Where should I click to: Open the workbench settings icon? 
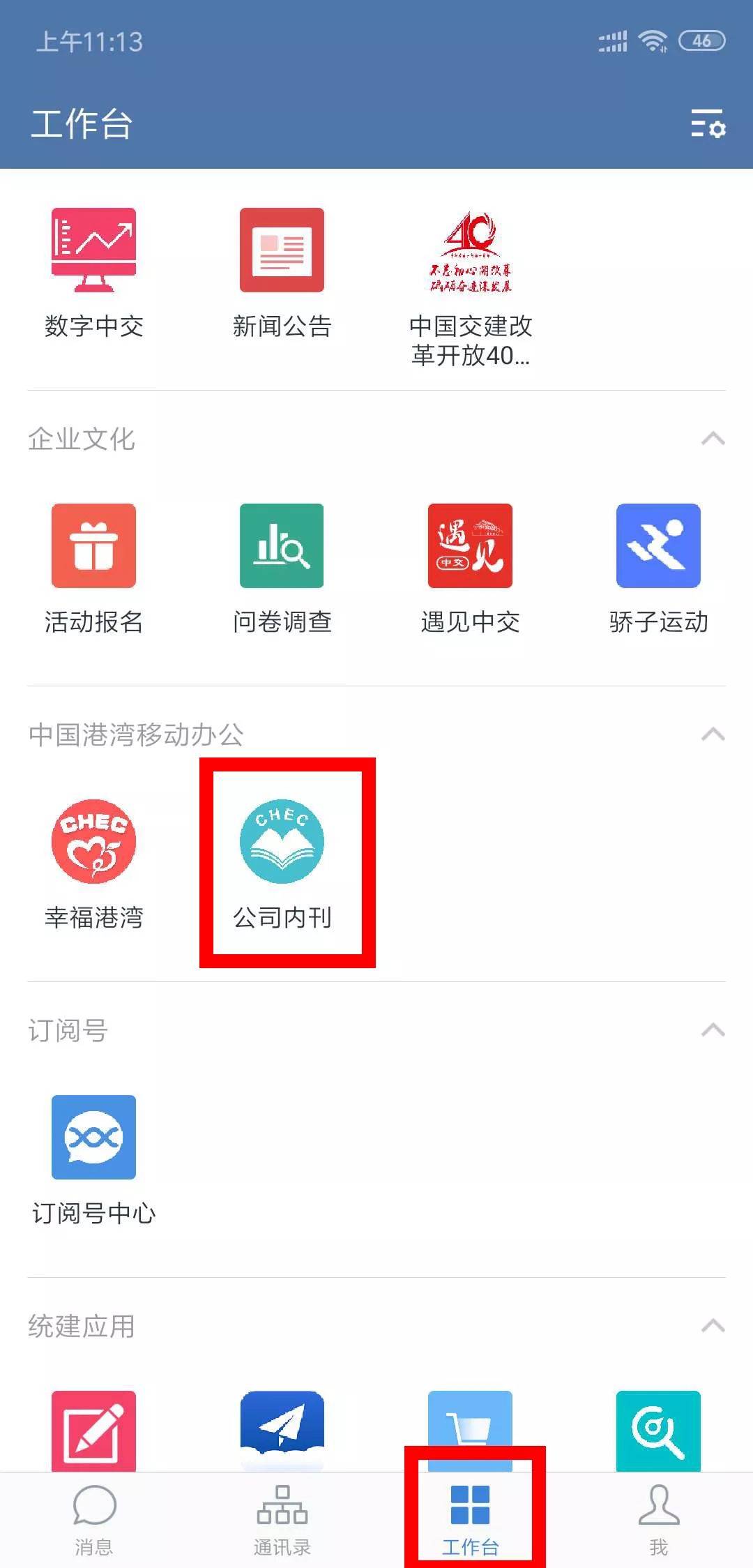(x=708, y=123)
